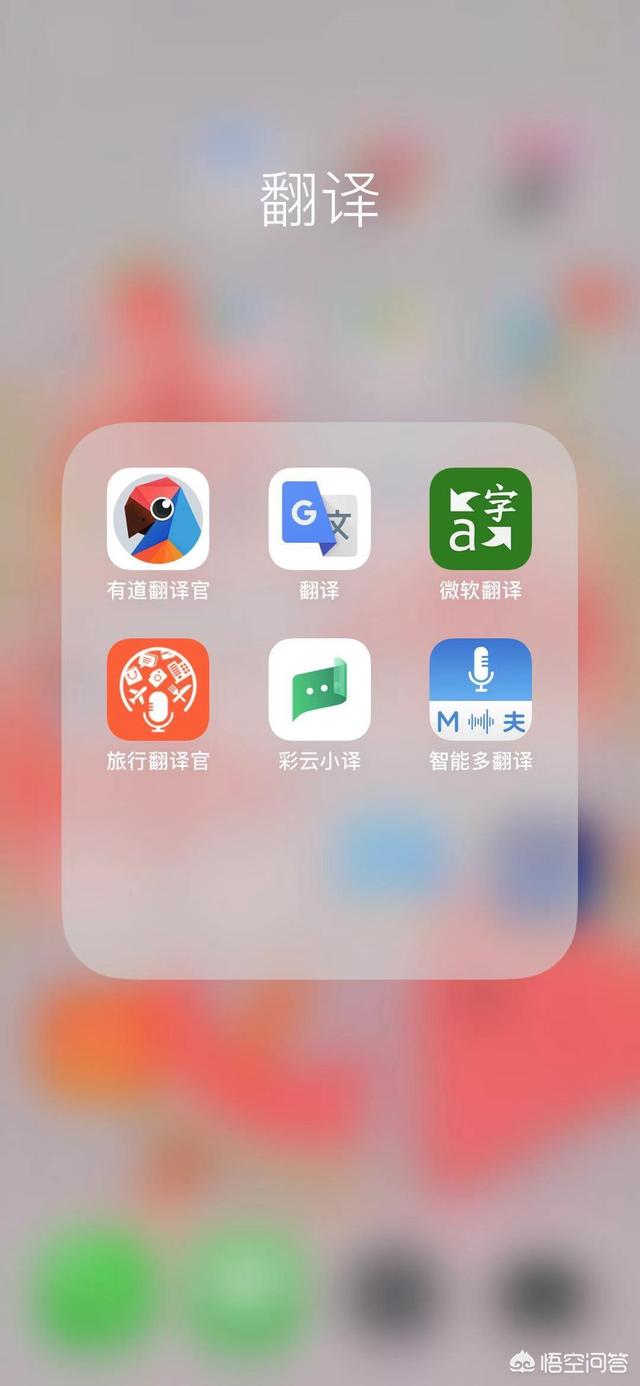Launch the Google 翻译 app

point(319,519)
